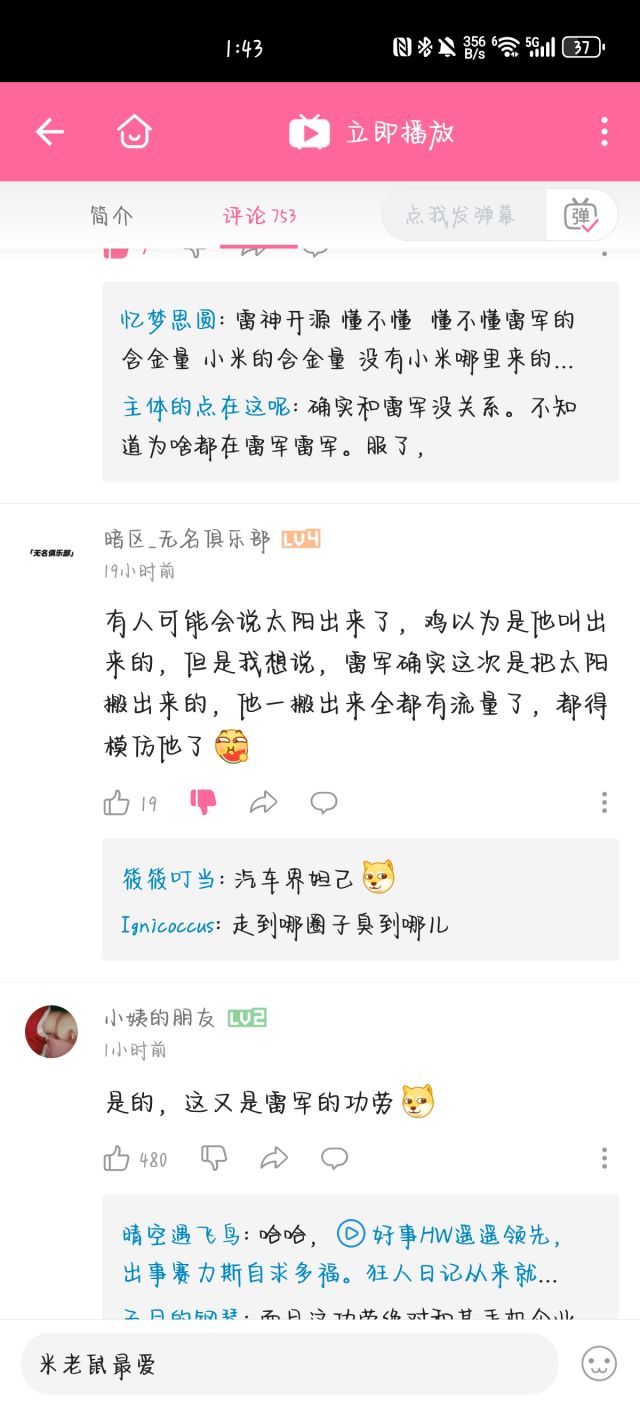The width and height of the screenshot is (640, 1408).
Task: Open the home icon in header
Action: 134,132
